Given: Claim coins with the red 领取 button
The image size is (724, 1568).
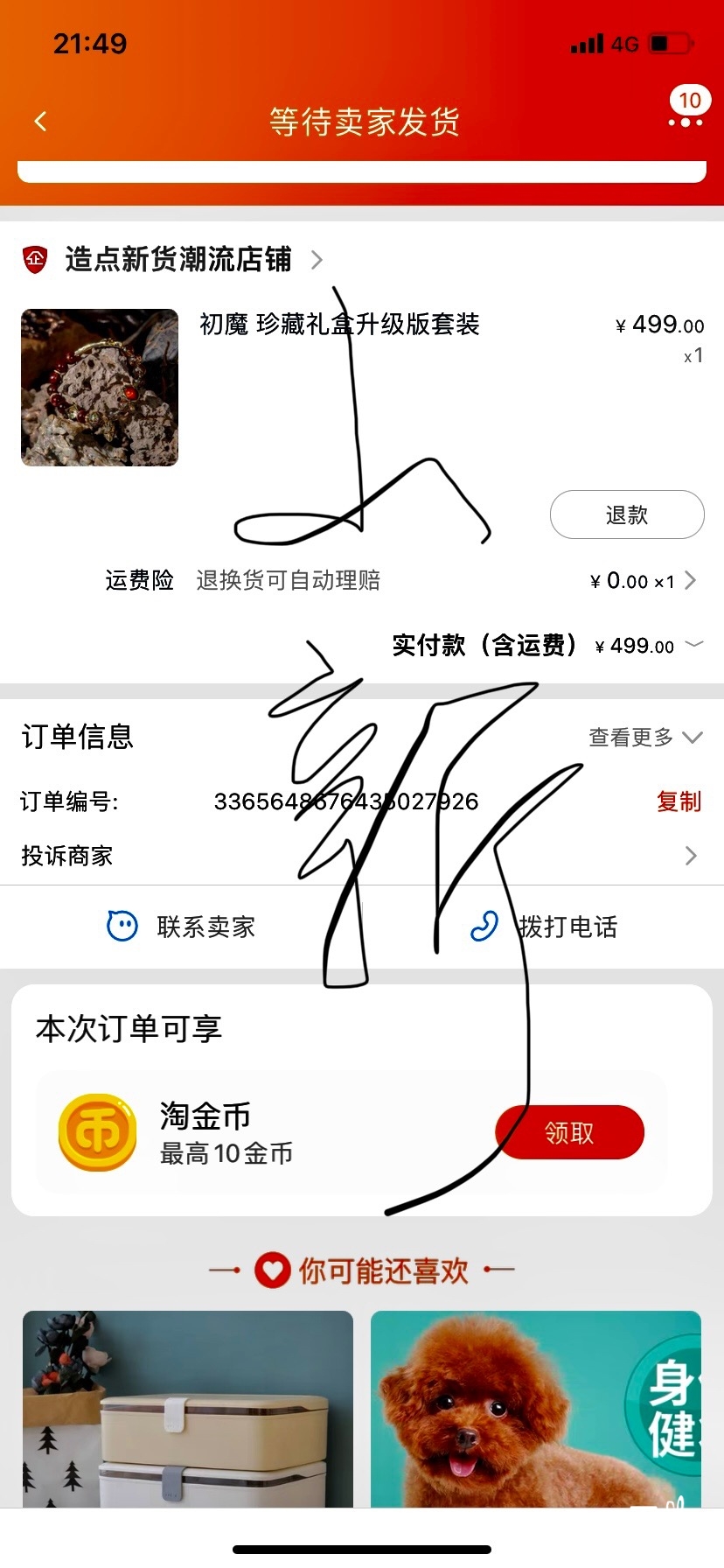Looking at the screenshot, I should pos(569,1131).
